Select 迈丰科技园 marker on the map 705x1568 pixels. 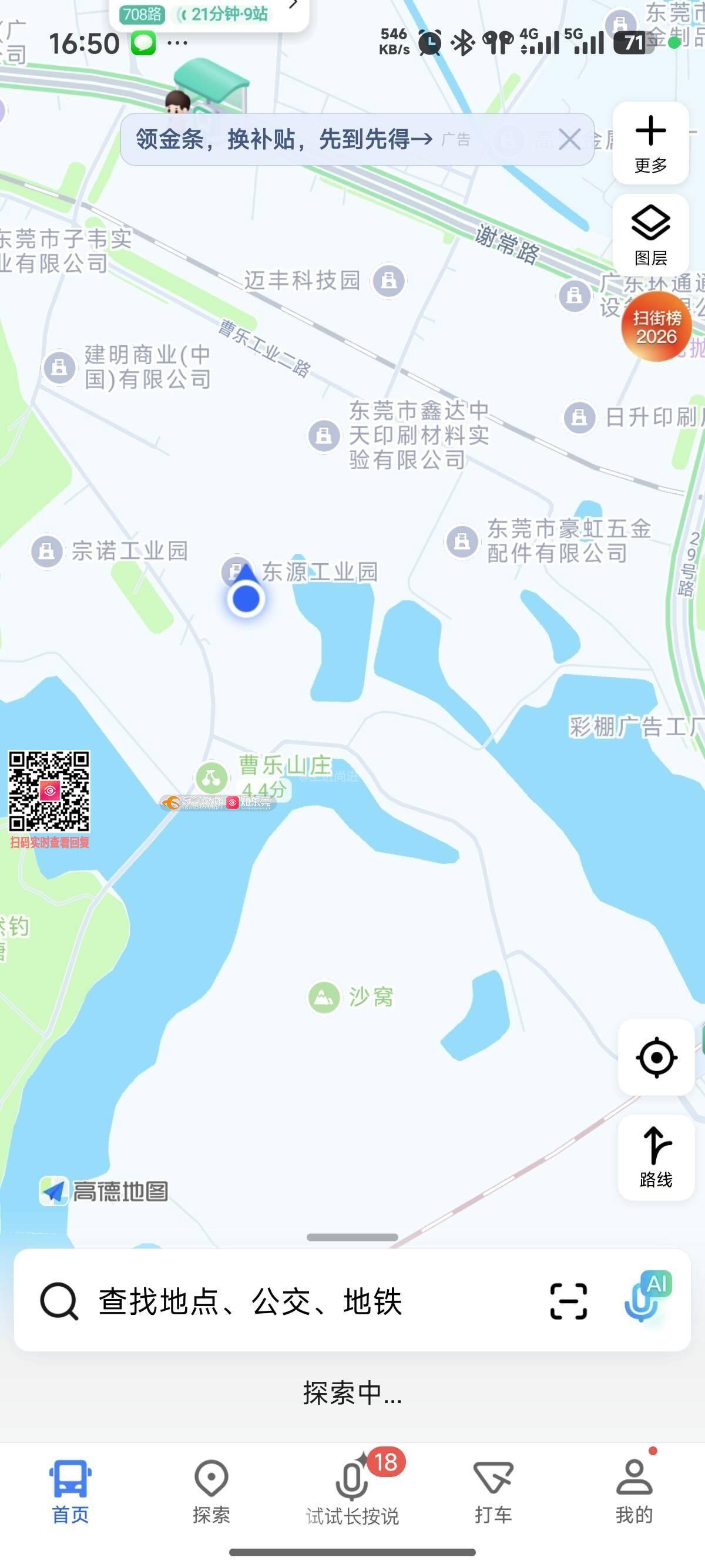click(389, 281)
